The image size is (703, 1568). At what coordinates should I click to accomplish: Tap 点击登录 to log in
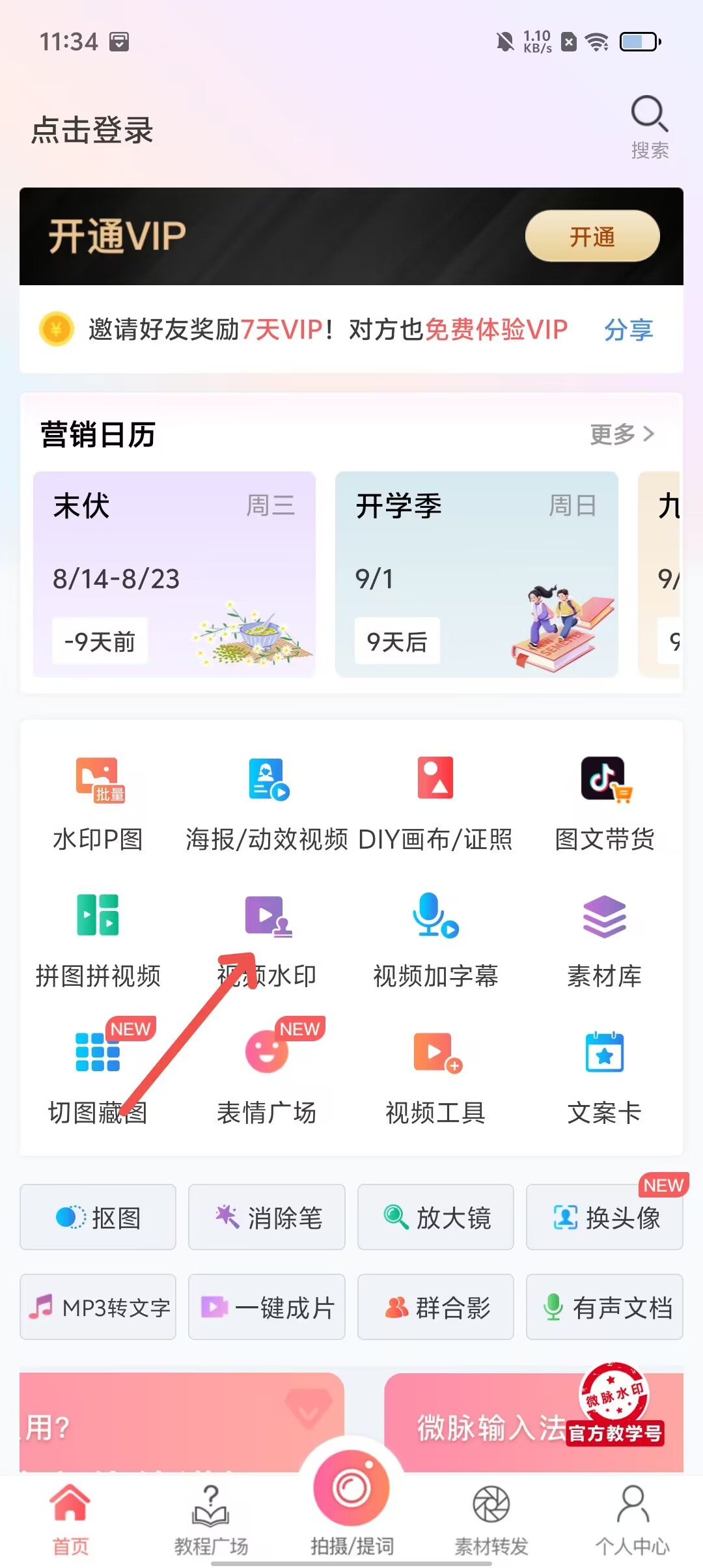(92, 130)
